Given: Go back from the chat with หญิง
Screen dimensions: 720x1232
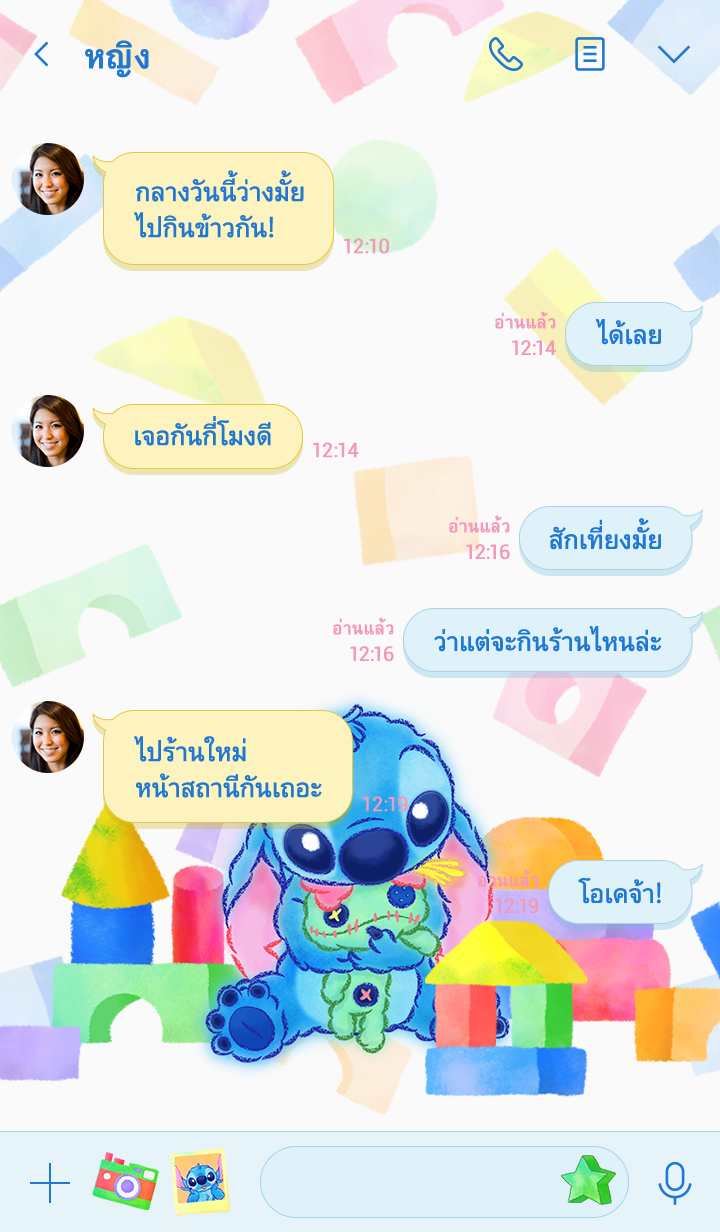Looking at the screenshot, I should [41, 55].
